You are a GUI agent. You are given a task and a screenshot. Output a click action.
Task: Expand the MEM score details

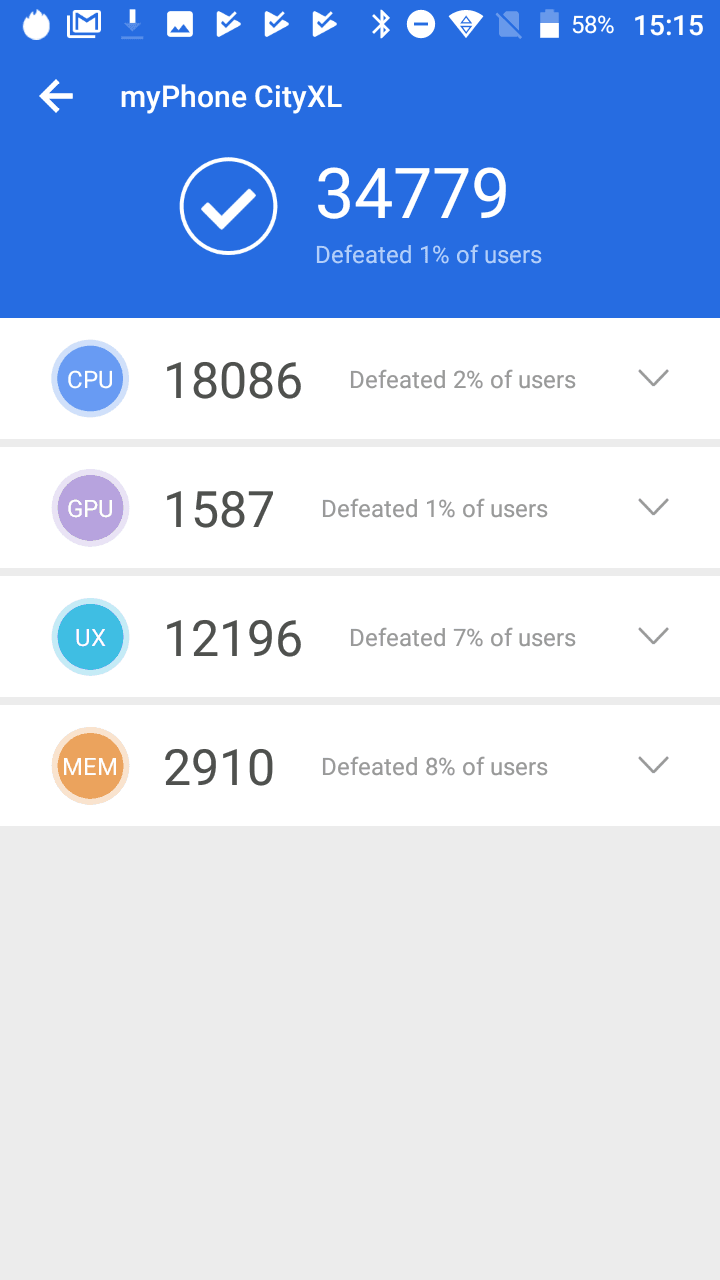coord(653,765)
